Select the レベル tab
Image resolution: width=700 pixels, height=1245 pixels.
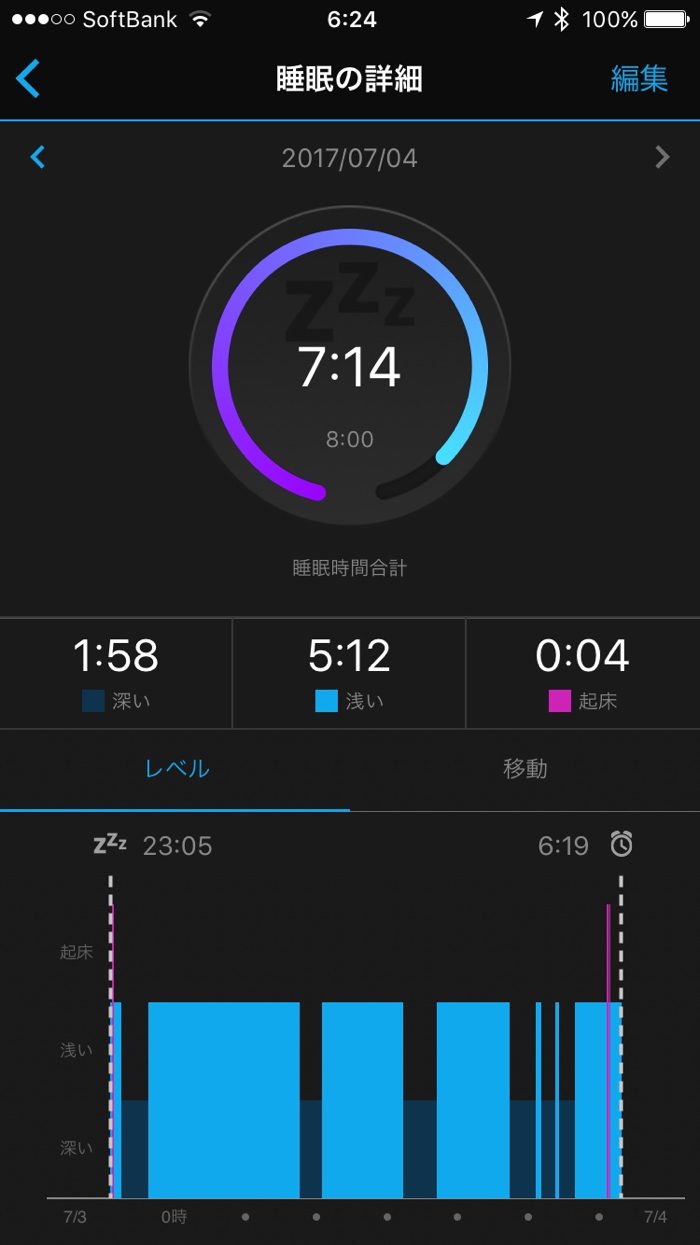tap(177, 768)
